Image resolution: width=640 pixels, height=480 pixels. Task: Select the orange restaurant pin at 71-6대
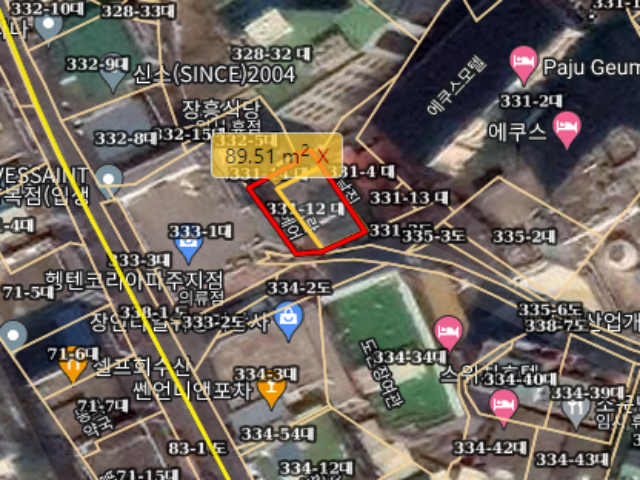click(73, 365)
